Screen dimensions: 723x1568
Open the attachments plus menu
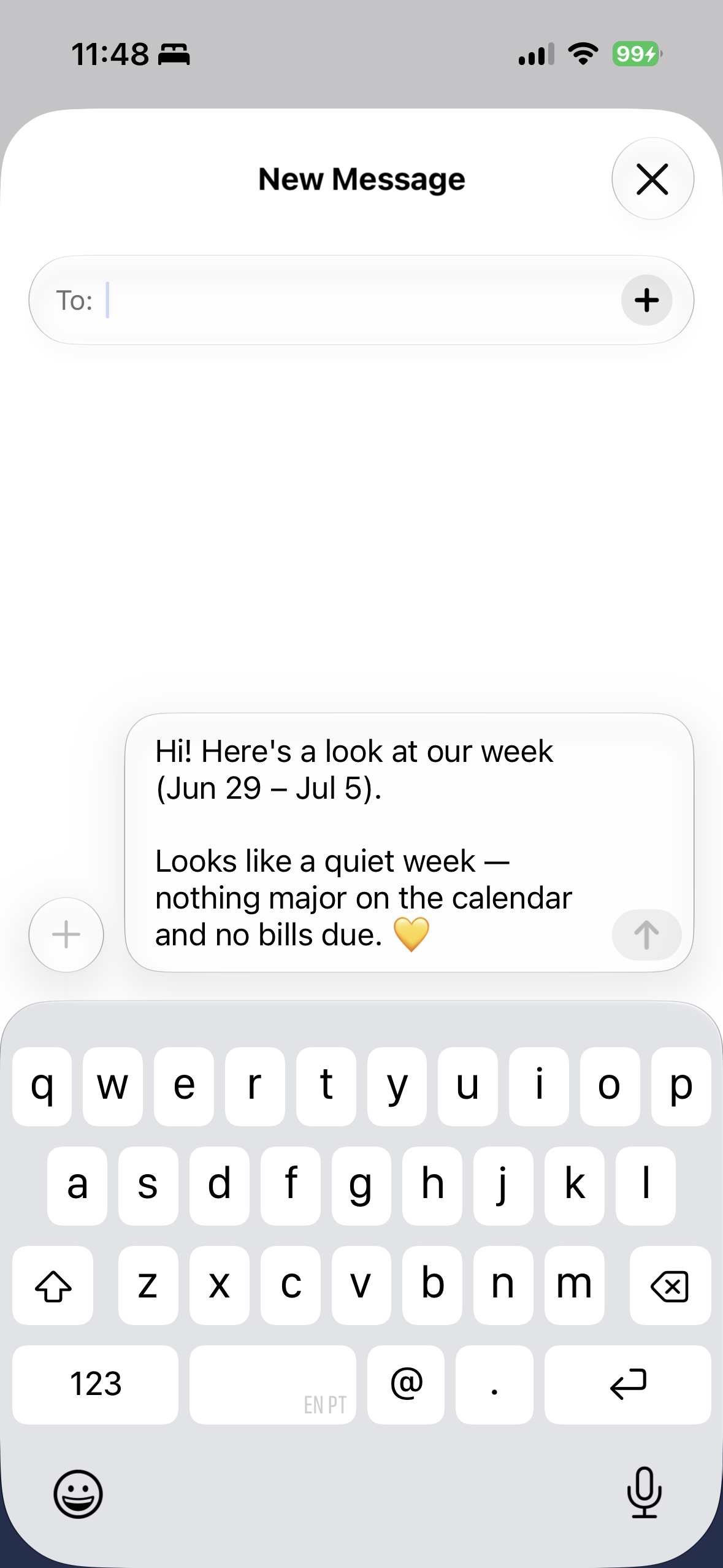(66, 935)
